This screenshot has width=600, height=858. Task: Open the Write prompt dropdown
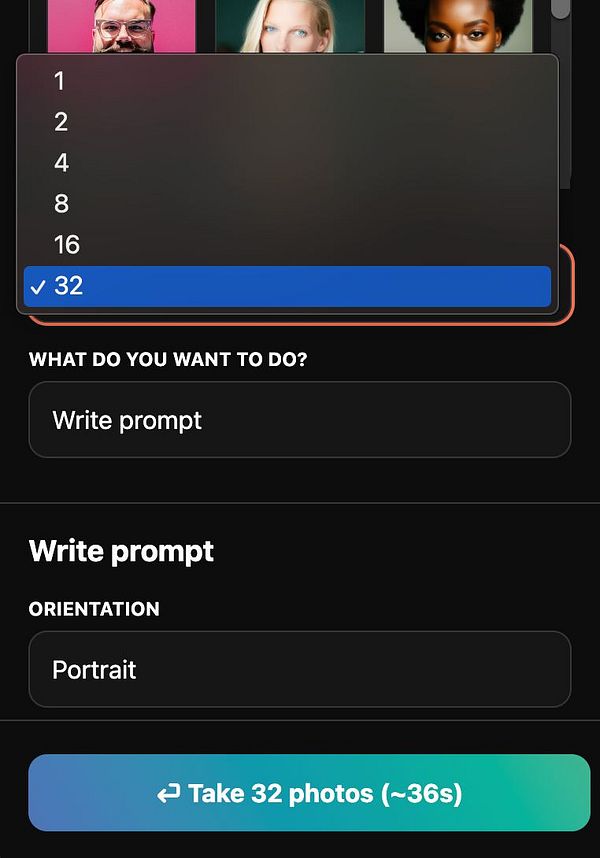pyautogui.click(x=299, y=420)
